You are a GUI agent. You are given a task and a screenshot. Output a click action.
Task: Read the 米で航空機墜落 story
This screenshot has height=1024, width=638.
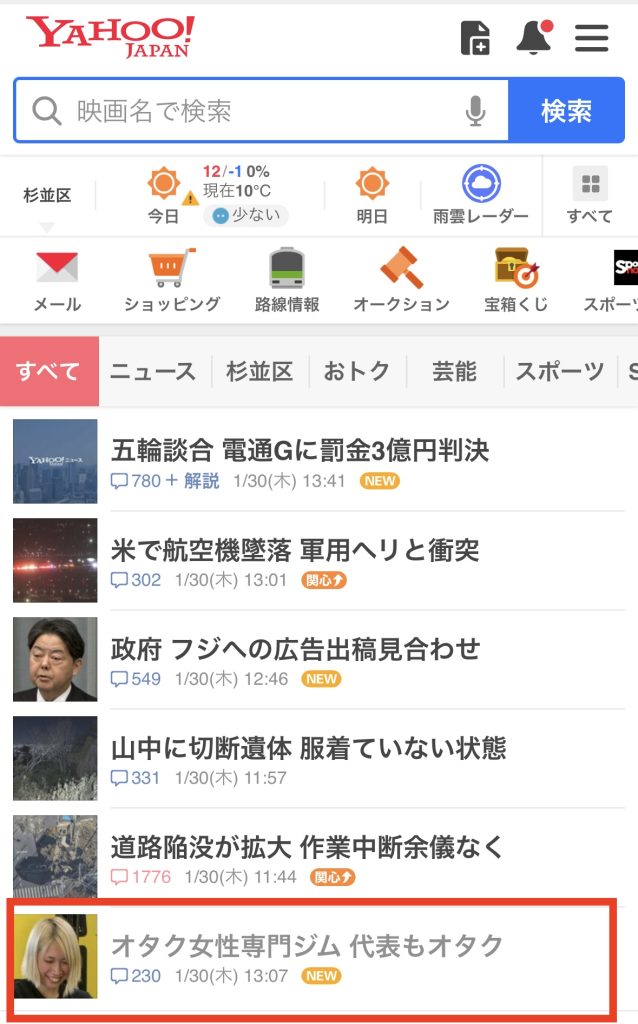tap(295, 550)
